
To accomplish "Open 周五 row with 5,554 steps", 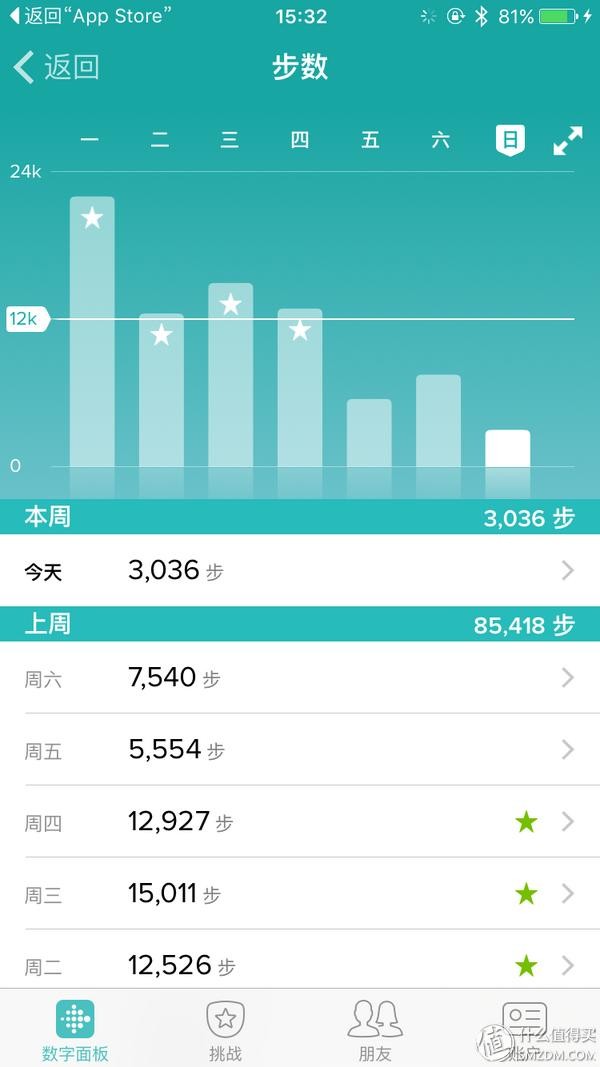I will (x=300, y=750).
